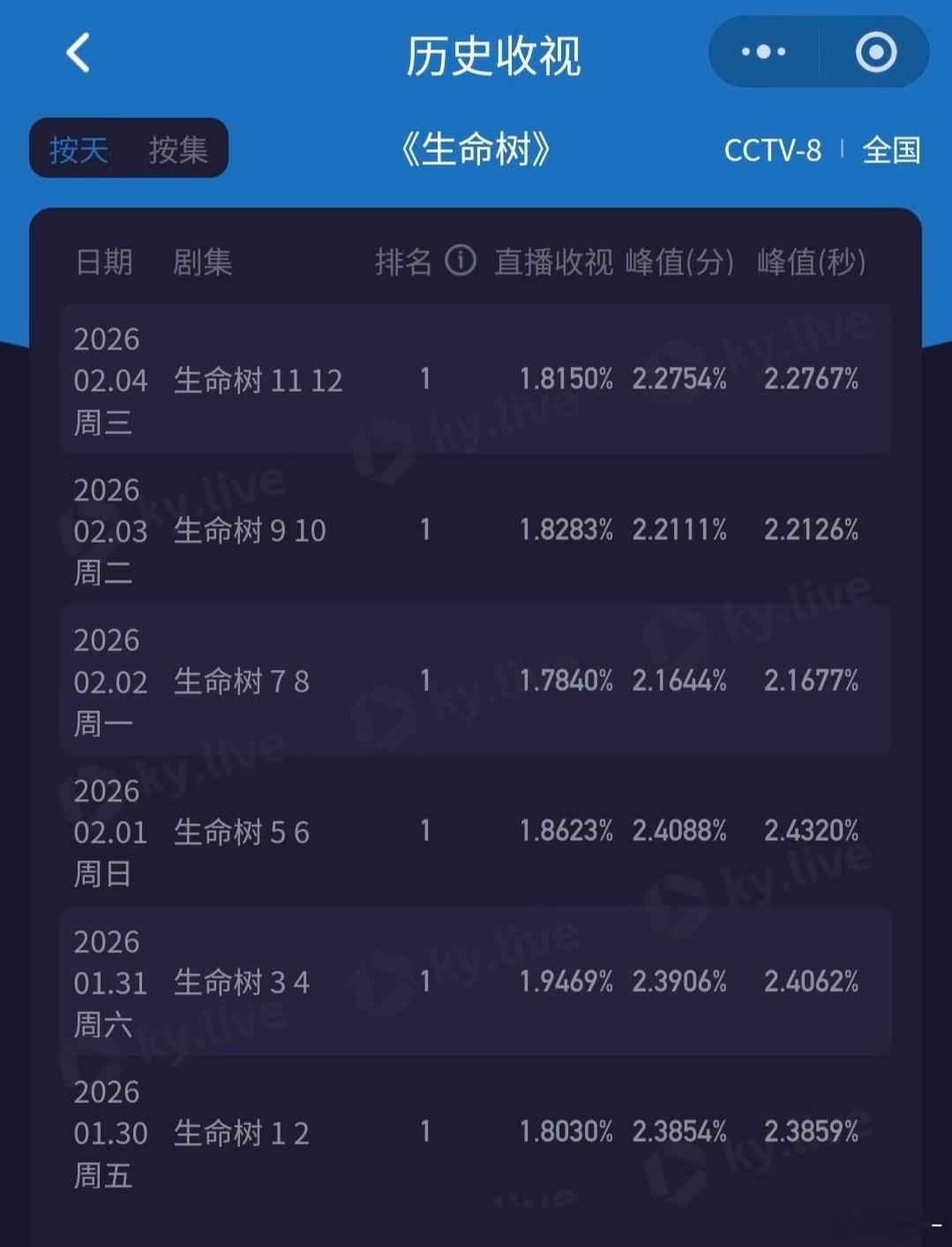The height and width of the screenshot is (1247, 952).
Task: Click the 剧集 column header
Action: tap(204, 261)
